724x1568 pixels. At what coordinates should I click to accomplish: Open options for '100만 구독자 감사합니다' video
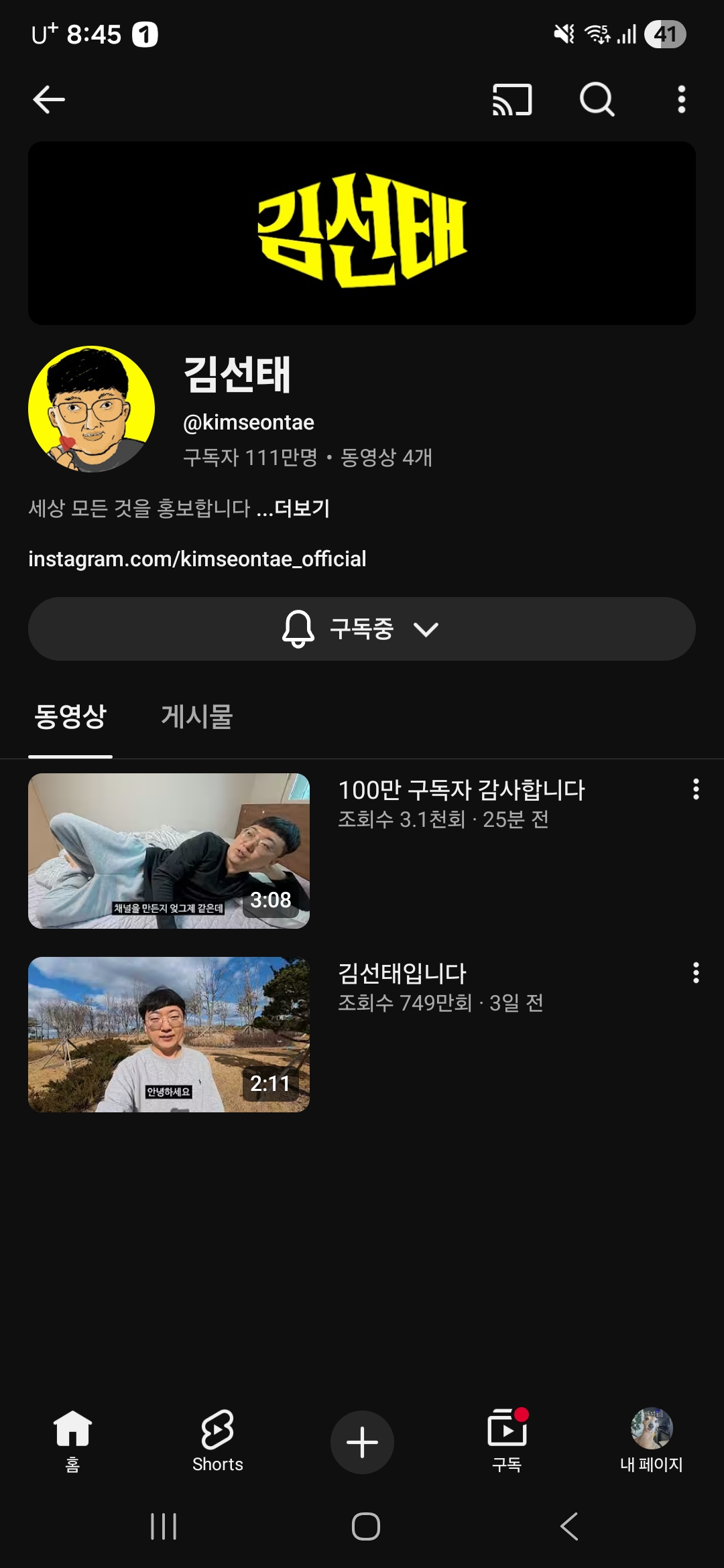696,789
